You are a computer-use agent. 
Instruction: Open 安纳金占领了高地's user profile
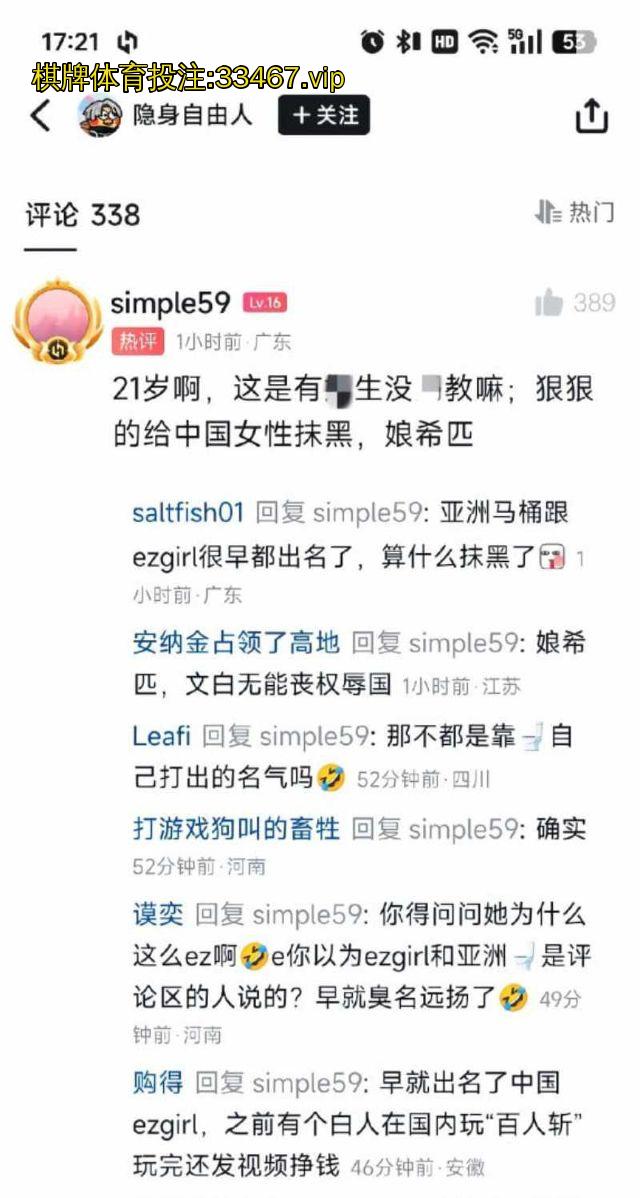point(236,642)
